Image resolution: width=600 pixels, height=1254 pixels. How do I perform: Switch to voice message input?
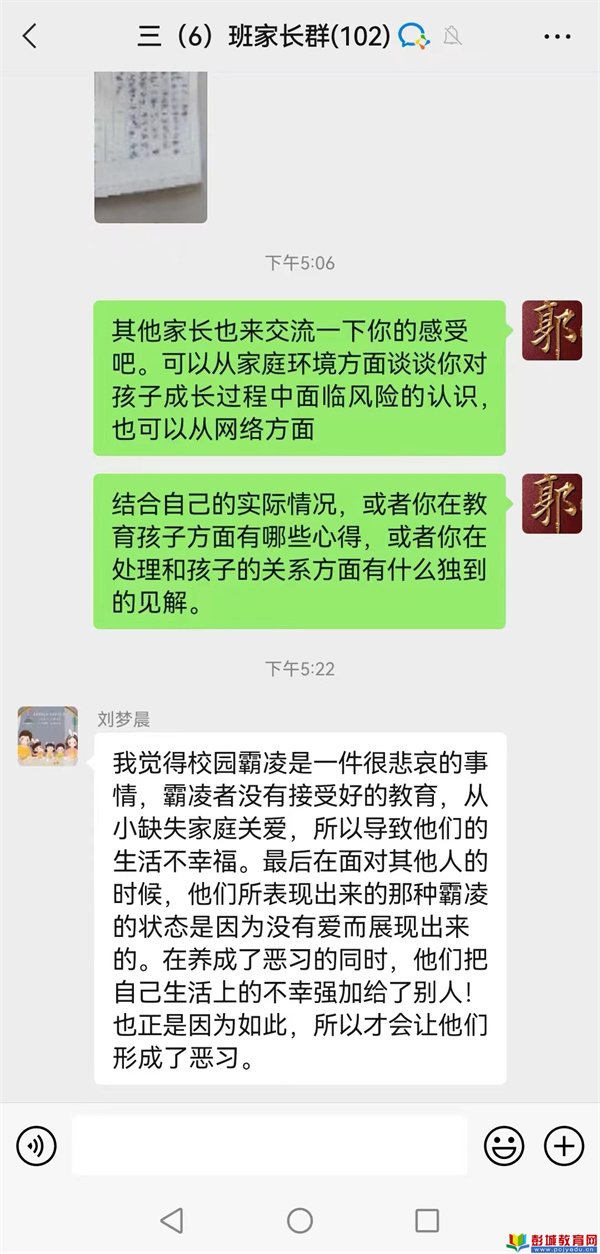pyautogui.click(x=37, y=1145)
